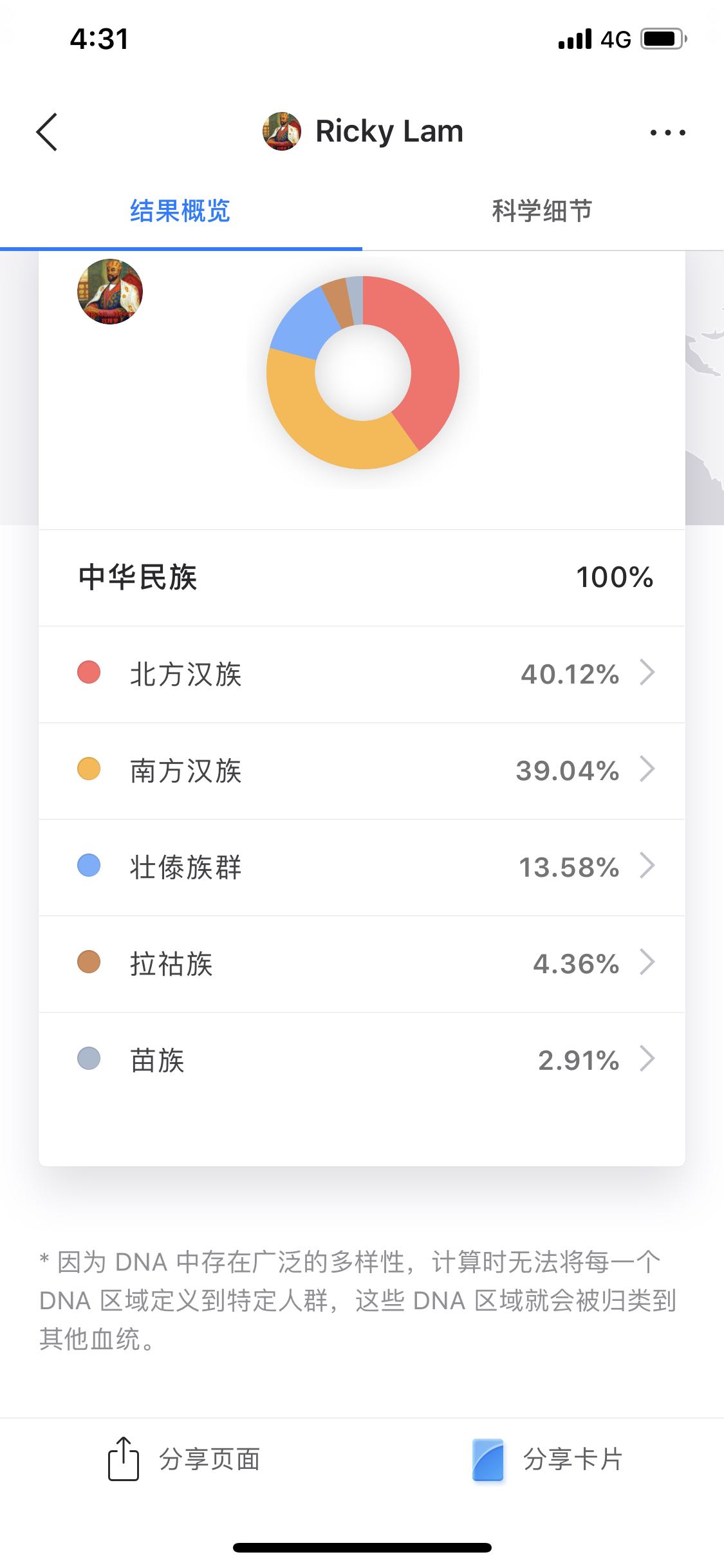Select the 结果概览 tab

181,211
